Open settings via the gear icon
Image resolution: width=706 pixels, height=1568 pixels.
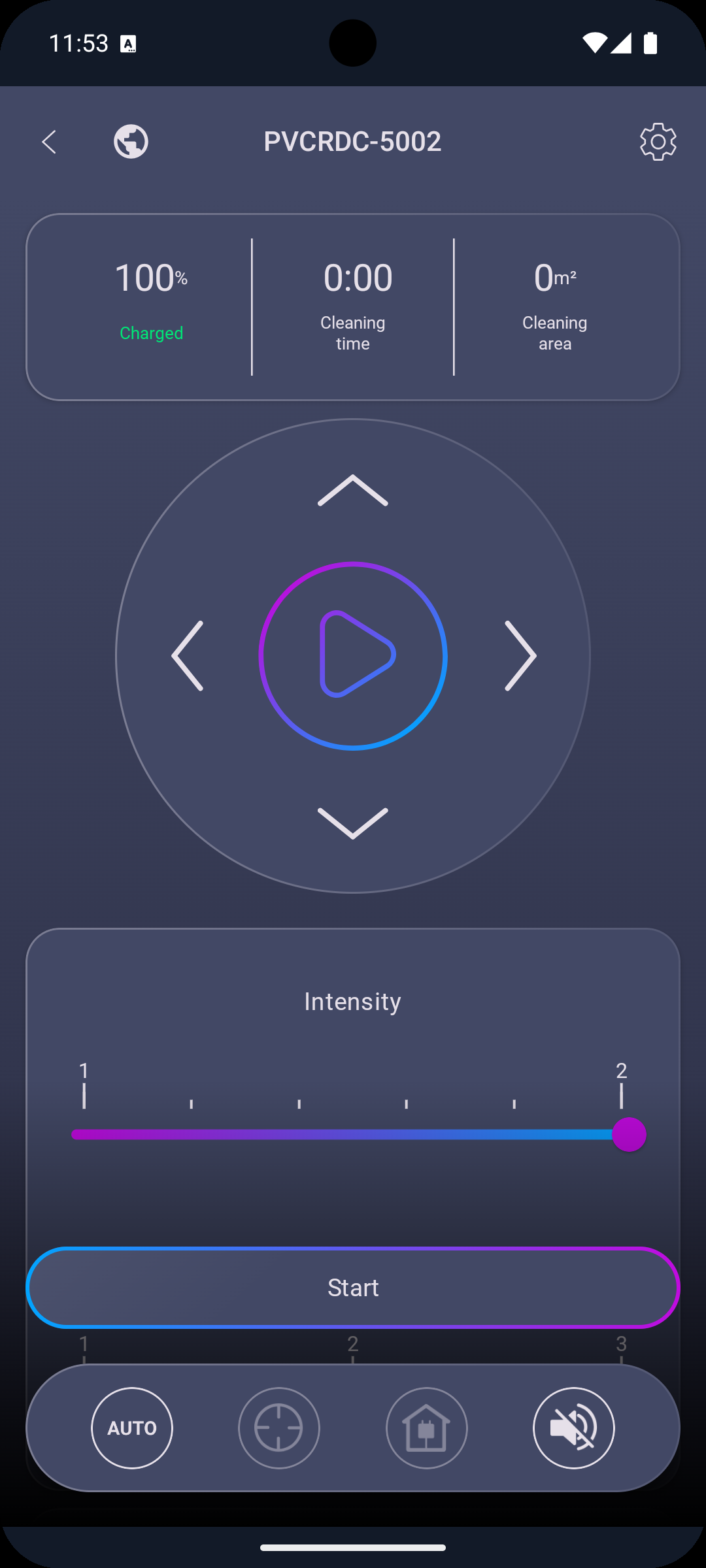pyautogui.click(x=658, y=142)
